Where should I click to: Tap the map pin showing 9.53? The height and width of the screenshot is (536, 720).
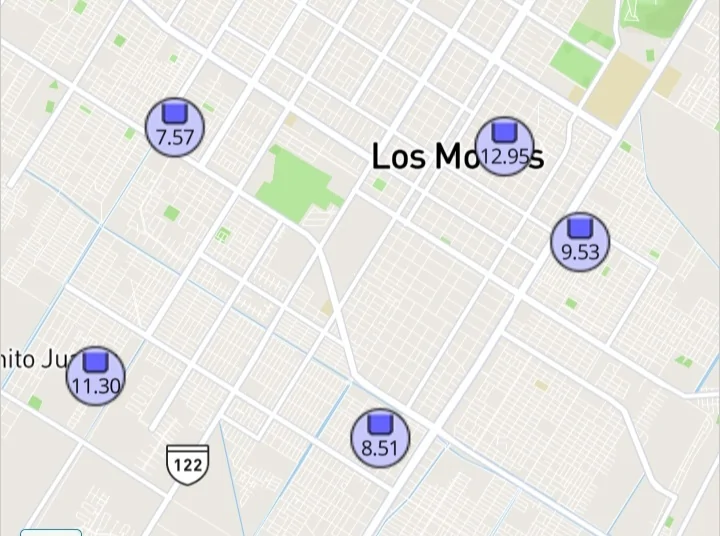tap(580, 242)
